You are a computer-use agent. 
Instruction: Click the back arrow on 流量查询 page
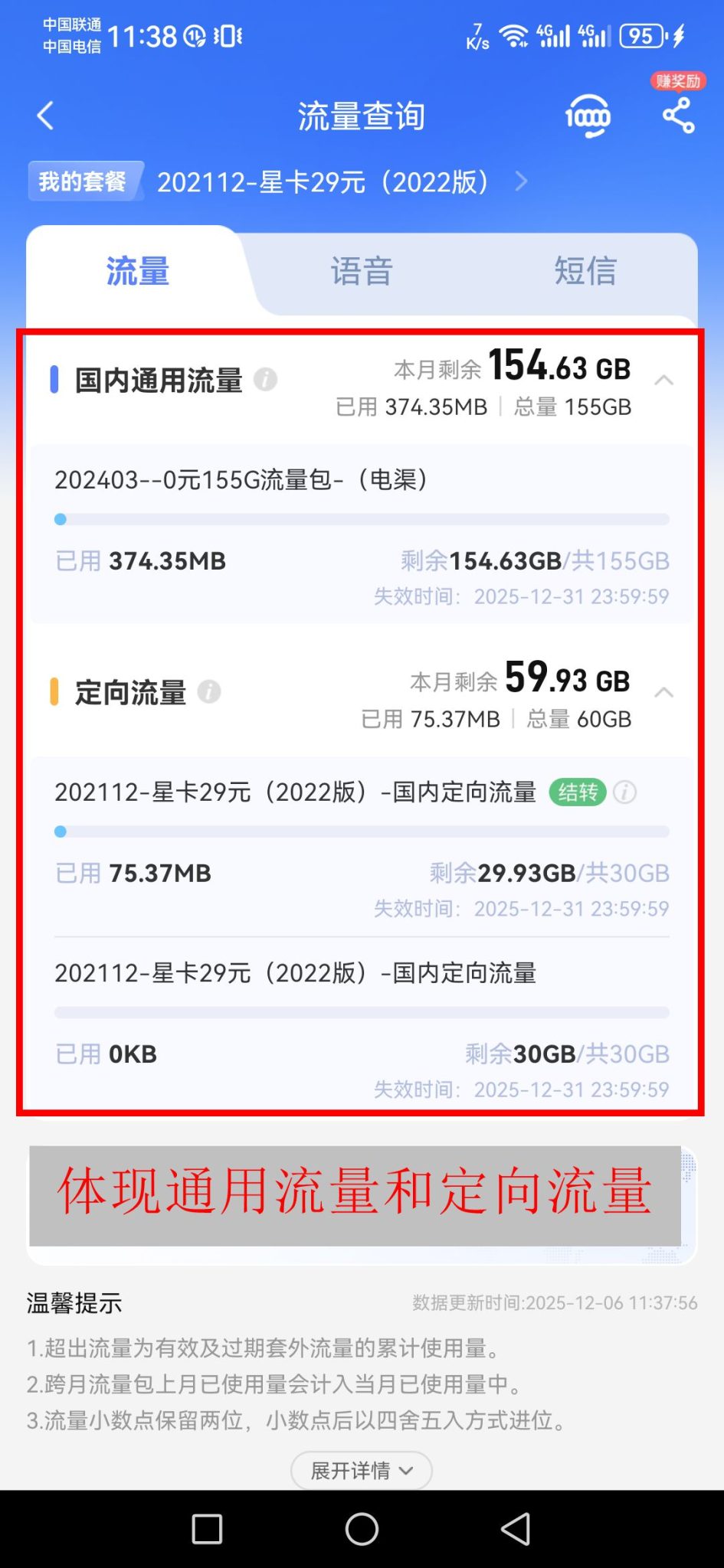click(45, 116)
